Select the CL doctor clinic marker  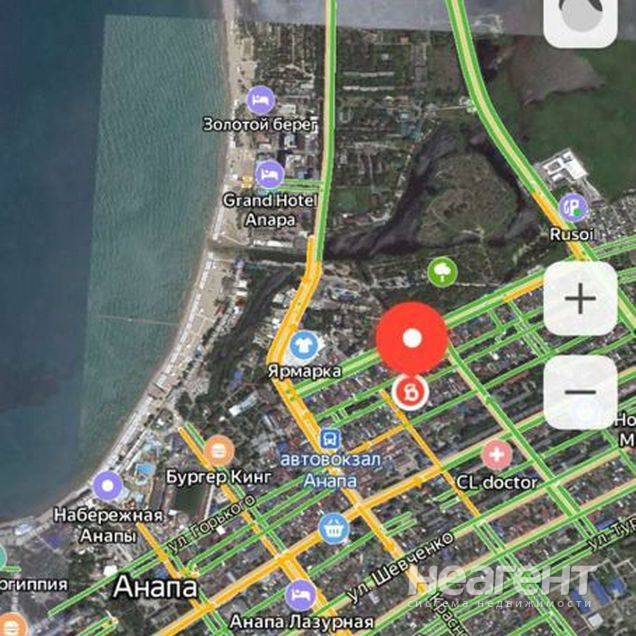point(496,456)
